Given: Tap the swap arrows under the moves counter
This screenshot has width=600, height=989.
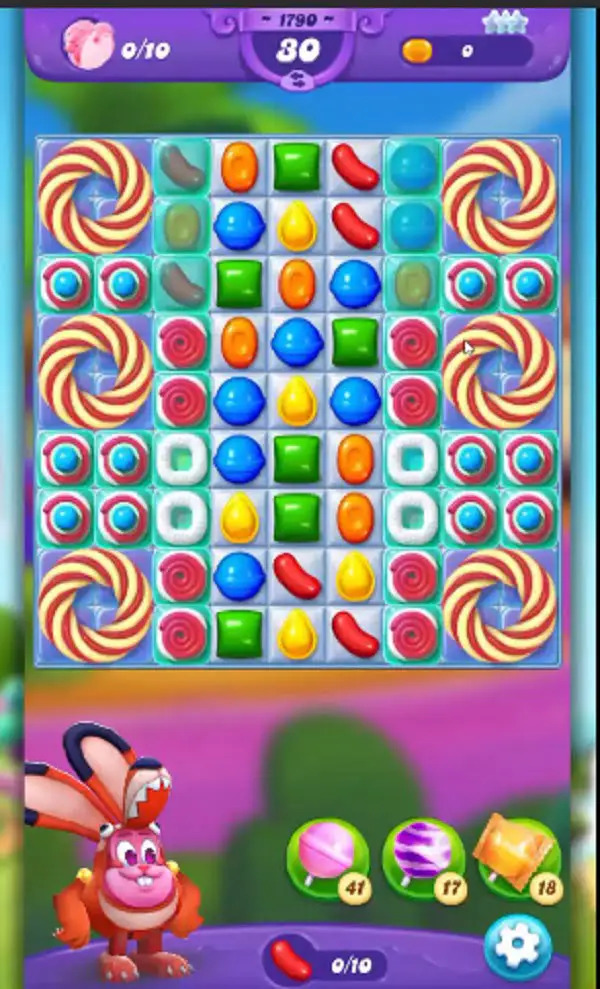Looking at the screenshot, I should tap(298, 78).
